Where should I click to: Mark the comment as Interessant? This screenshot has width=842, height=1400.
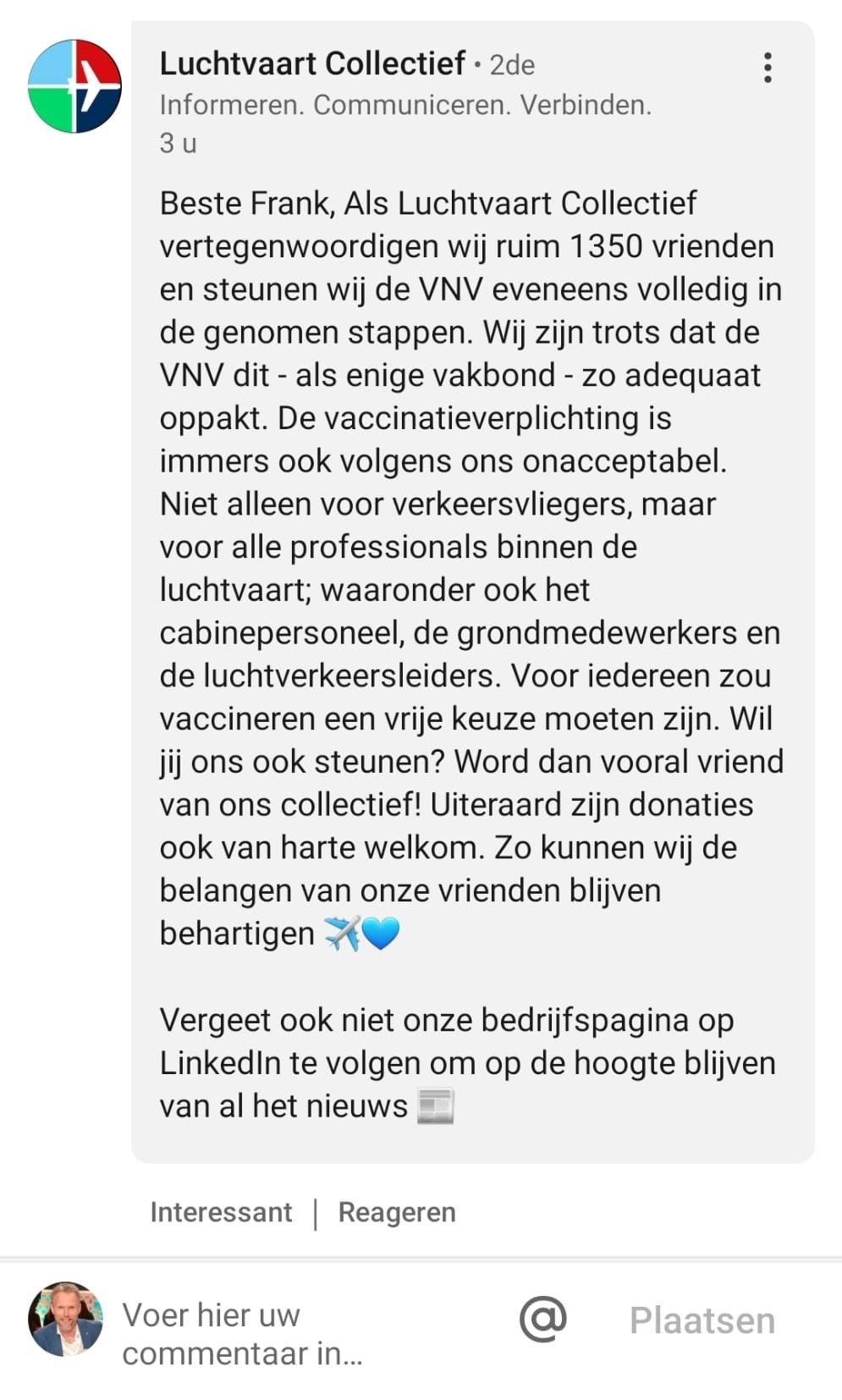[221, 1212]
